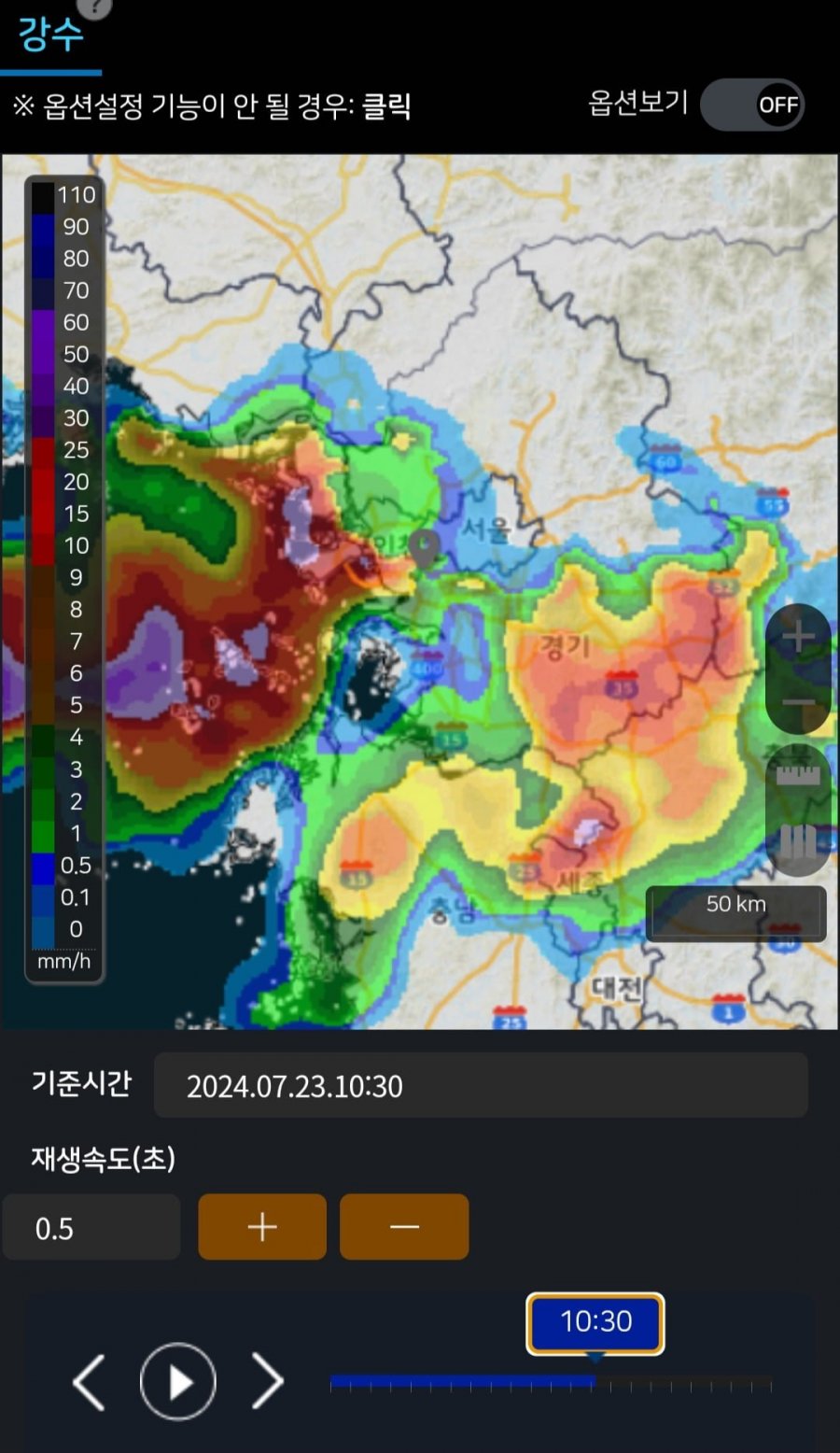The width and height of the screenshot is (840, 1453).
Task: Tap the map layer icon below ruler
Action: tap(798, 842)
